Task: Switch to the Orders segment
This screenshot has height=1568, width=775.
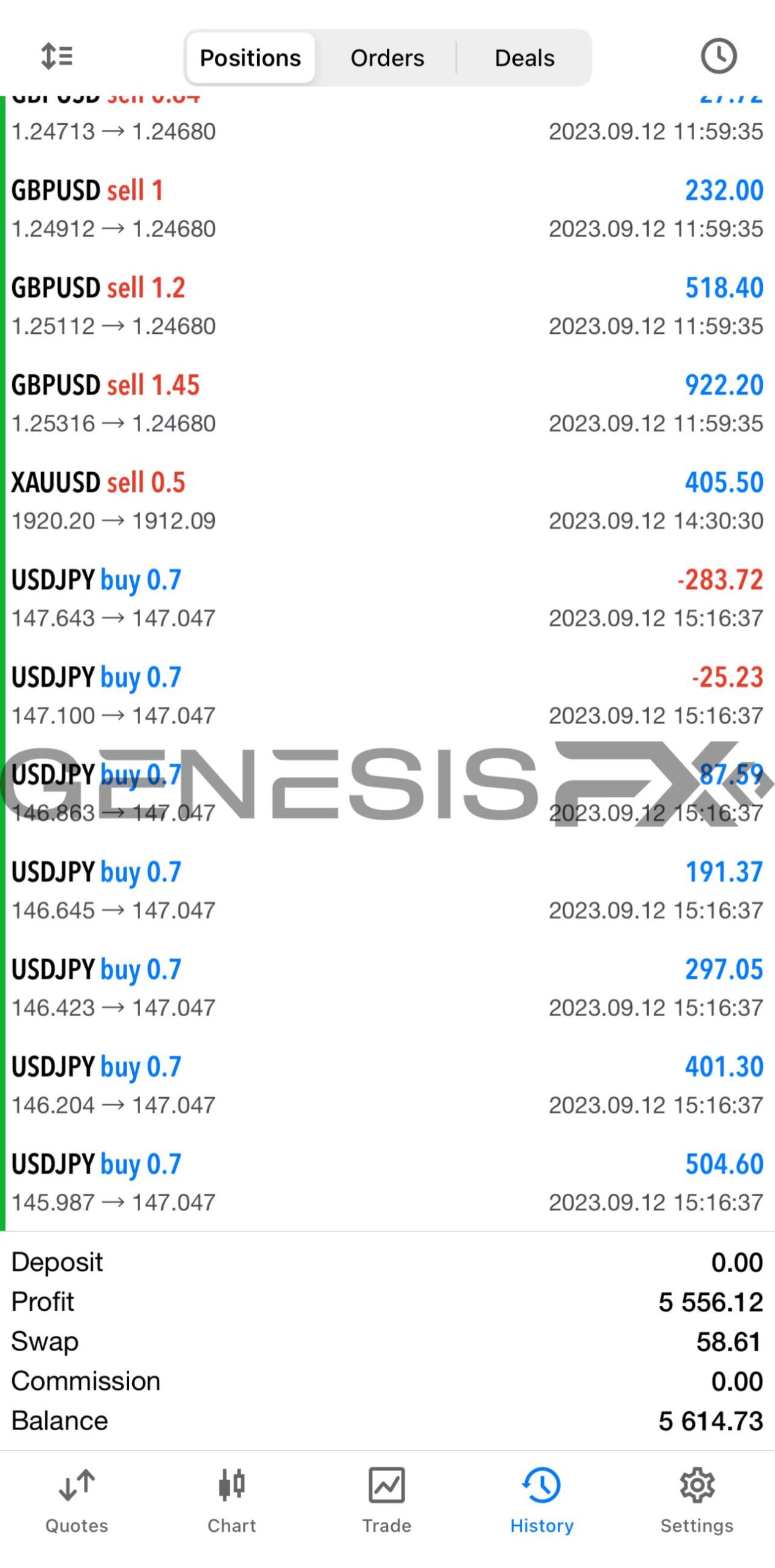Action: coord(387,58)
